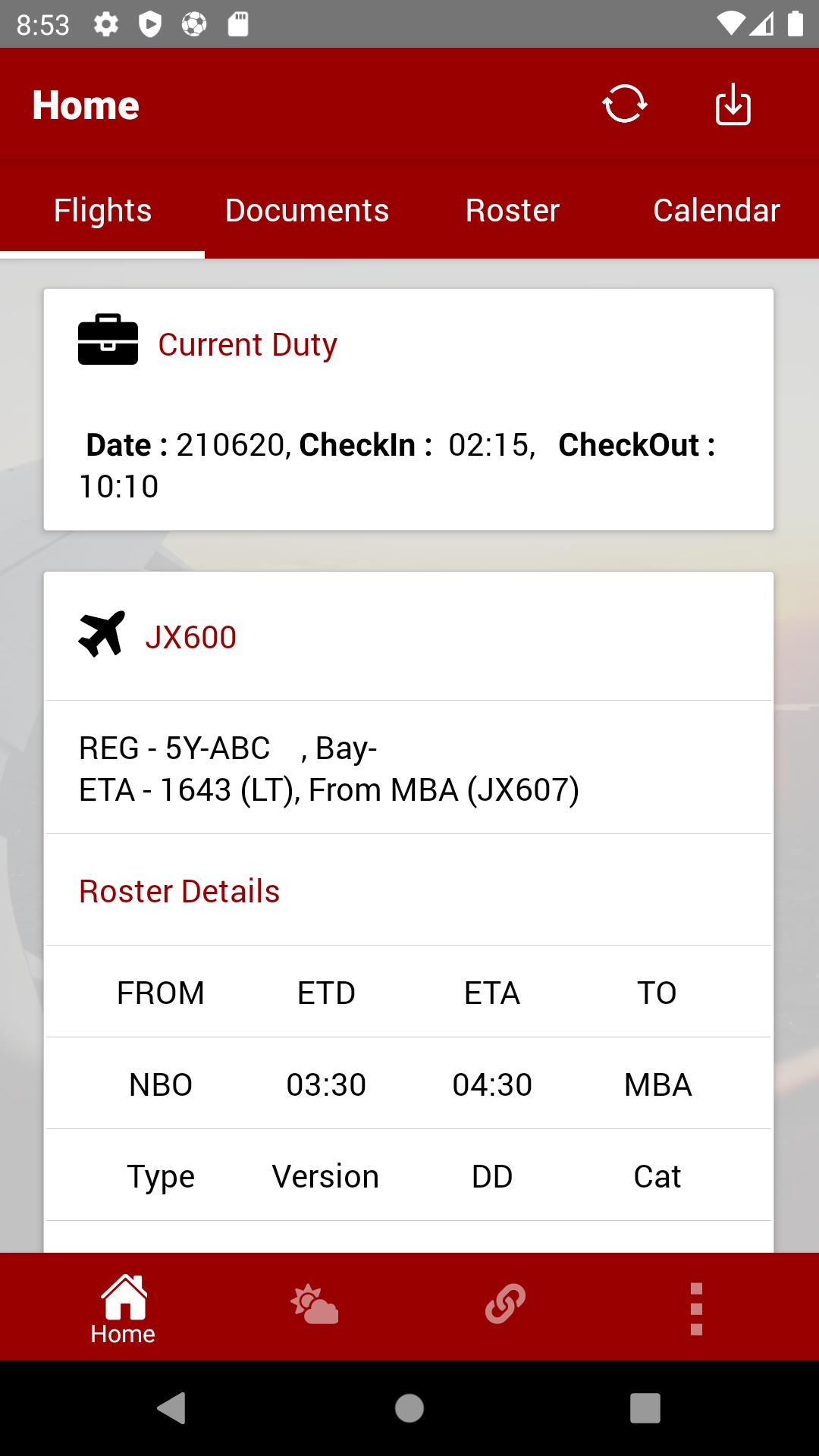819x1456 pixels.
Task: Tap the download icon in the app bar
Action: 733,105
